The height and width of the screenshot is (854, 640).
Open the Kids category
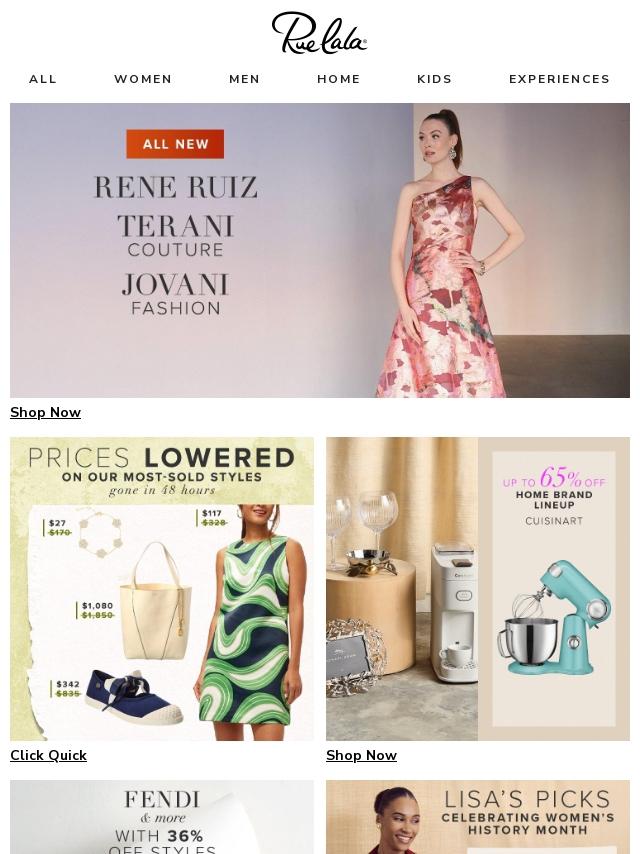[434, 79]
